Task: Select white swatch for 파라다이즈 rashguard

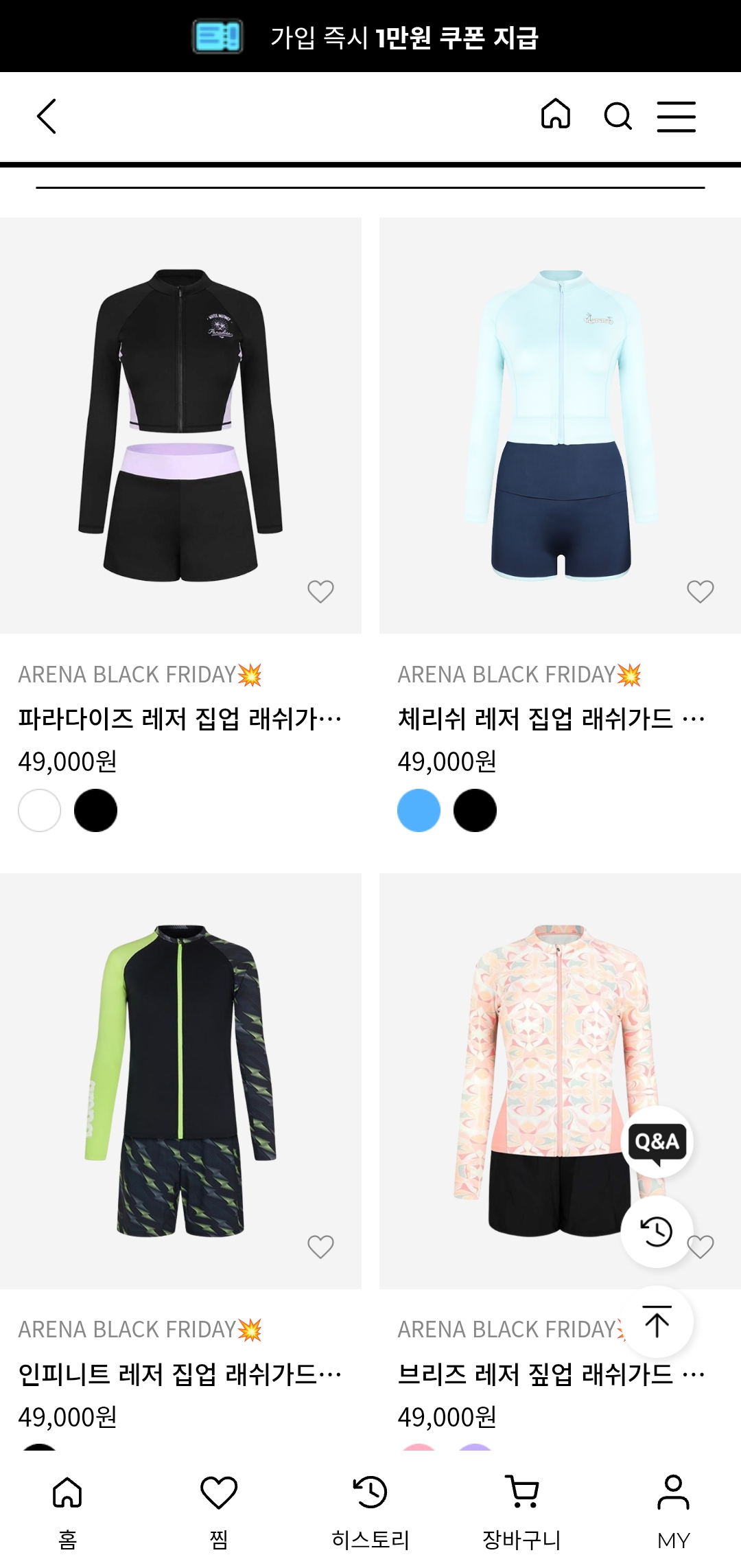Action: (40, 810)
